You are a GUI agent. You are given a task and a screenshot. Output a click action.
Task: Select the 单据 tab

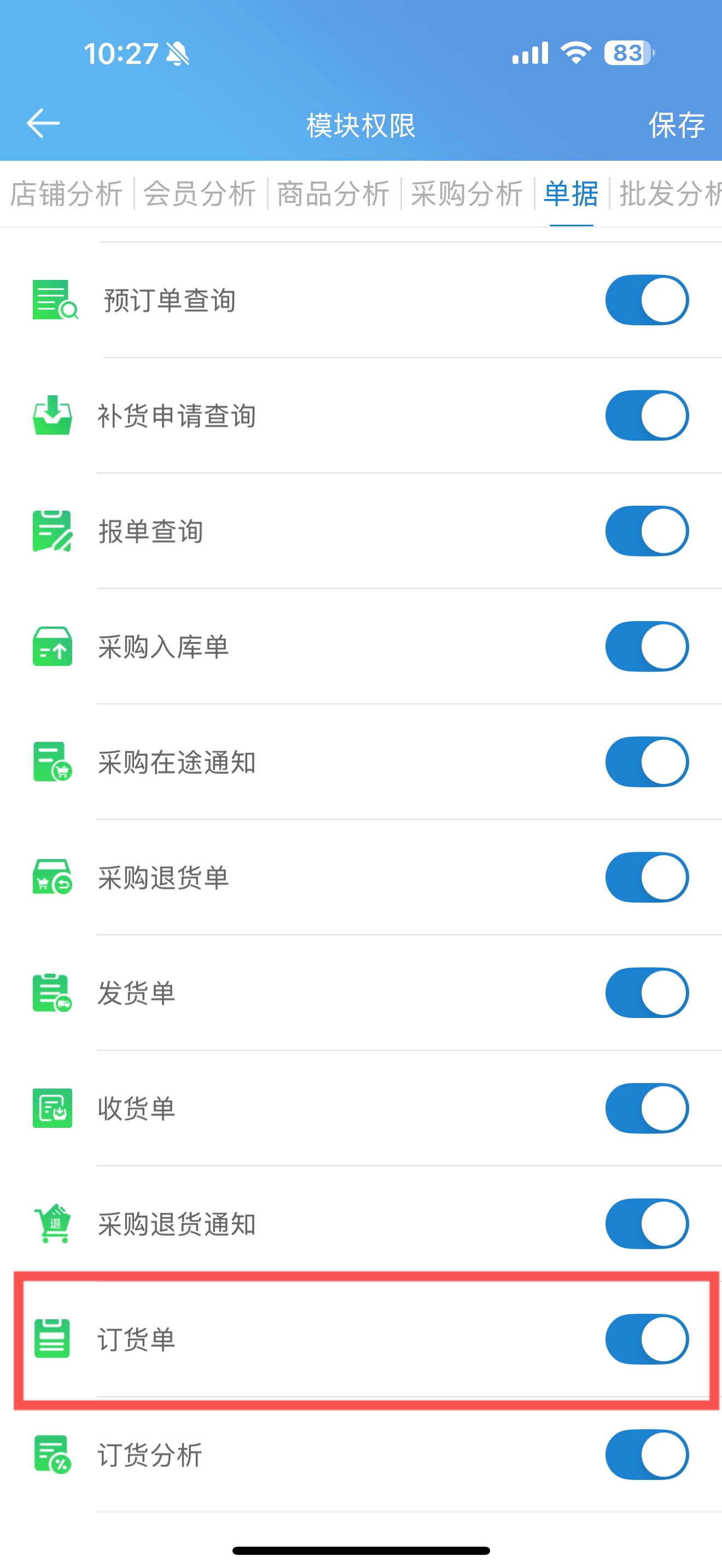point(571,194)
